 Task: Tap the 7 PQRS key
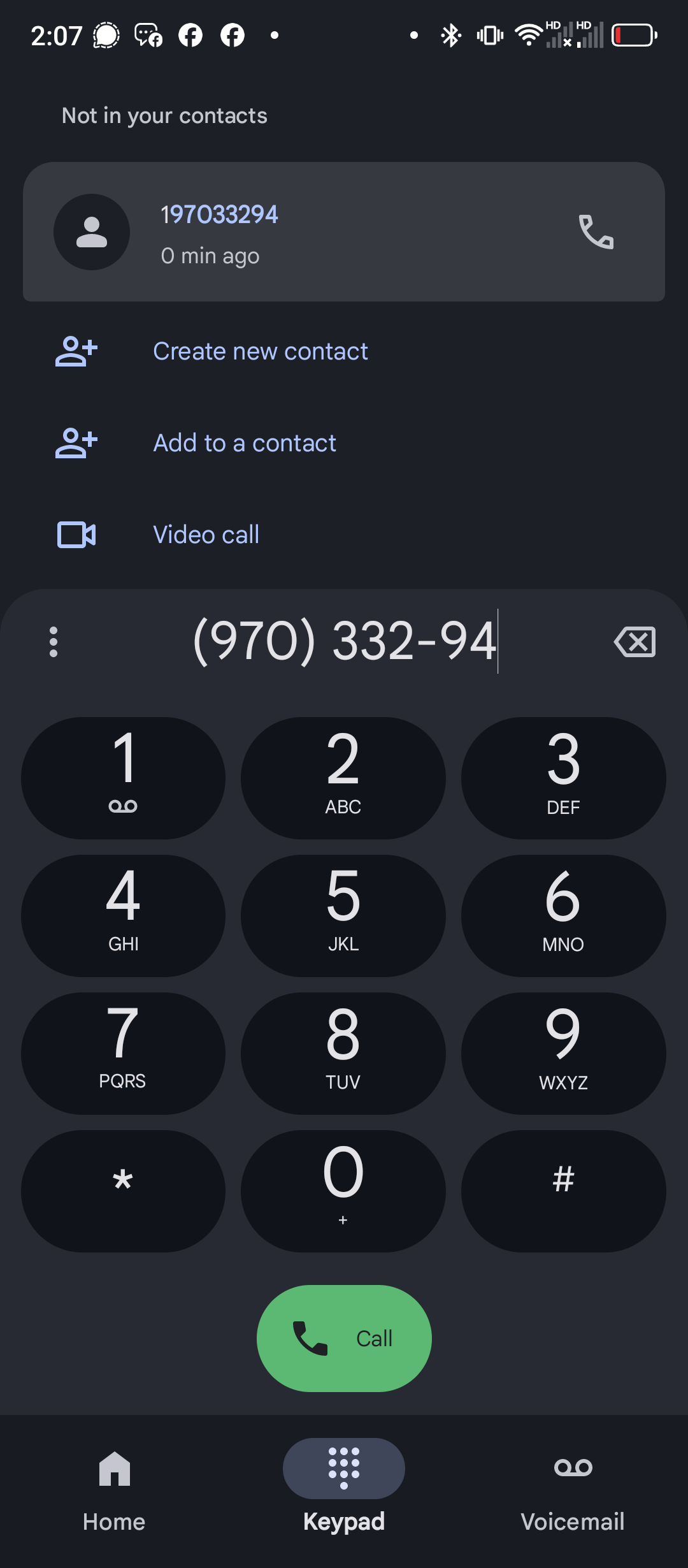point(123,1054)
